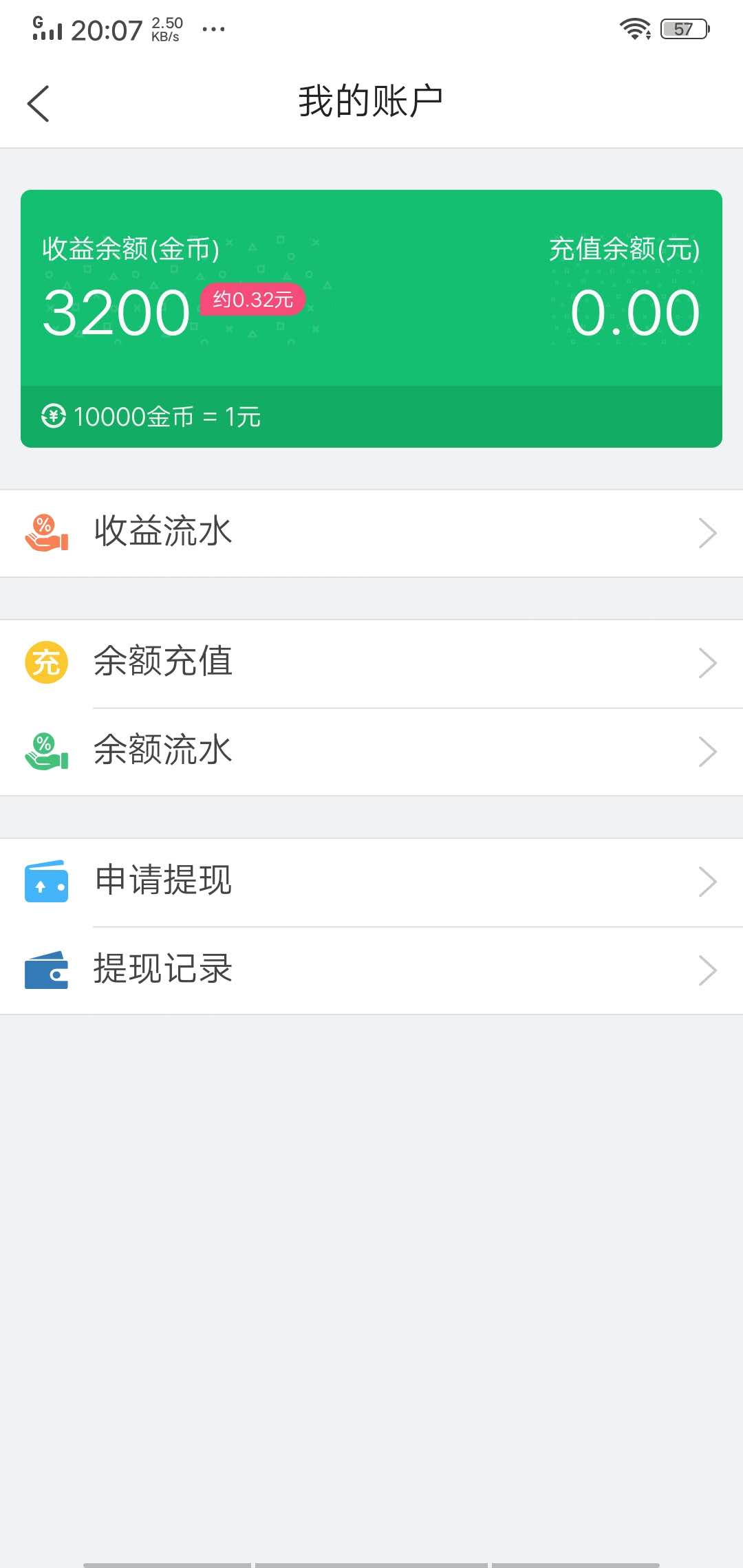Tap the 提现记录 wallet icon
This screenshot has height=1568, width=743.
(45, 970)
